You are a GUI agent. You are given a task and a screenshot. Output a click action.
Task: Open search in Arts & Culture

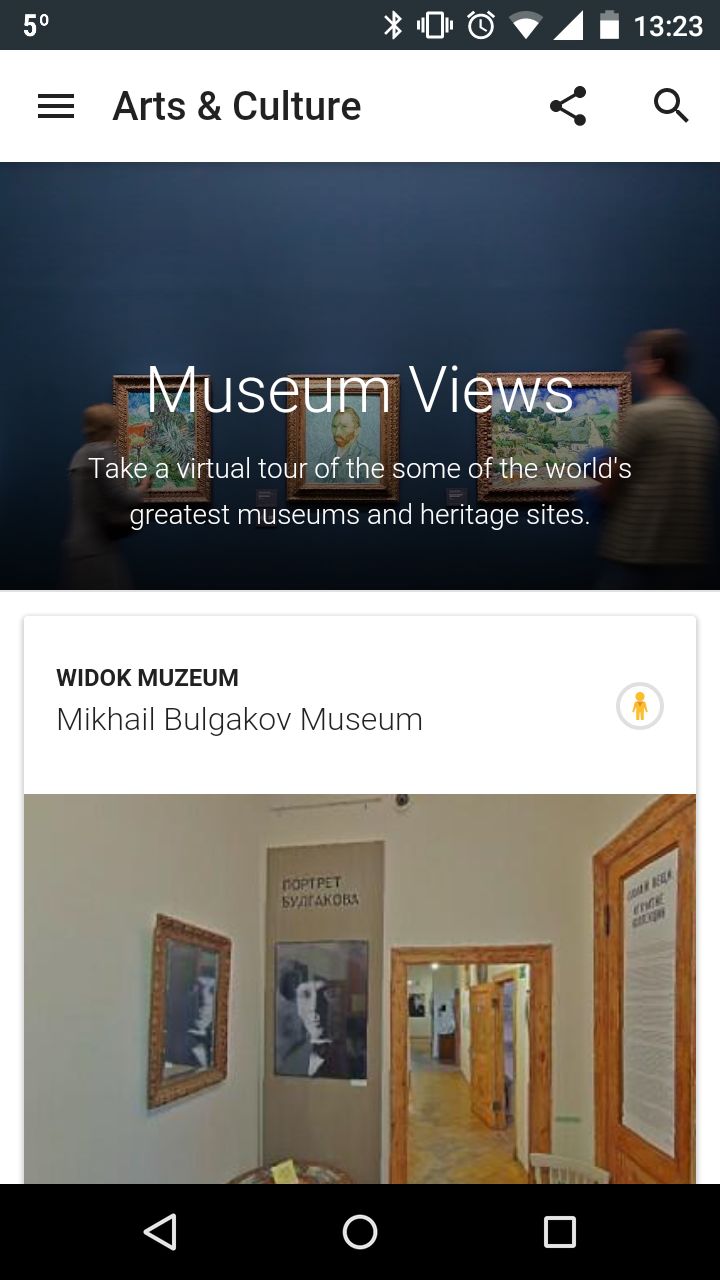(x=671, y=106)
